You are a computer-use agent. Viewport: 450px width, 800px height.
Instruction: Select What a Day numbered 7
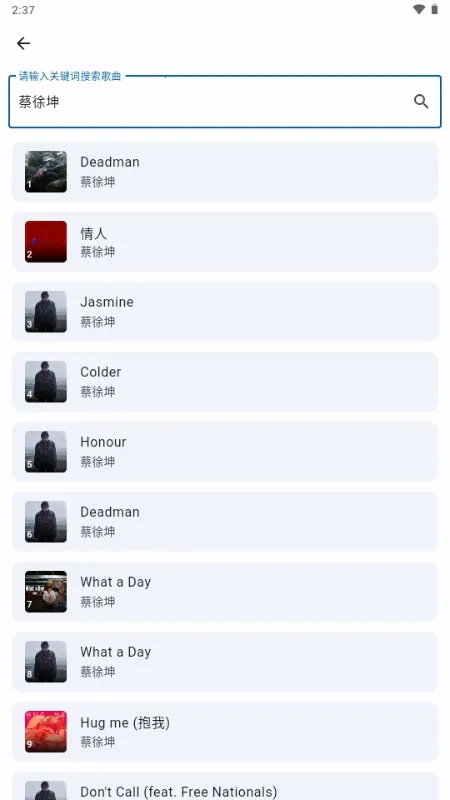point(225,592)
